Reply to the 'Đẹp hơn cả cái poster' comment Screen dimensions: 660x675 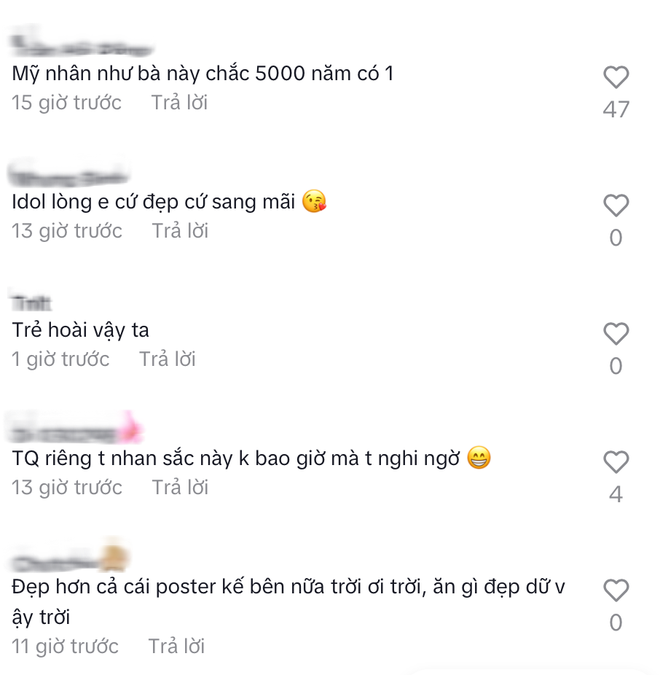[176, 646]
